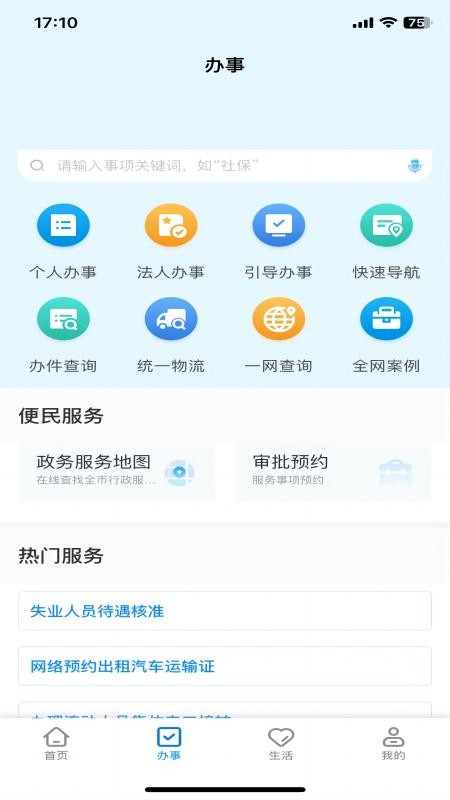Open 网络预约出租汽车运输证 service
Image resolution: width=450 pixels, height=800 pixels.
pyautogui.click(x=224, y=666)
